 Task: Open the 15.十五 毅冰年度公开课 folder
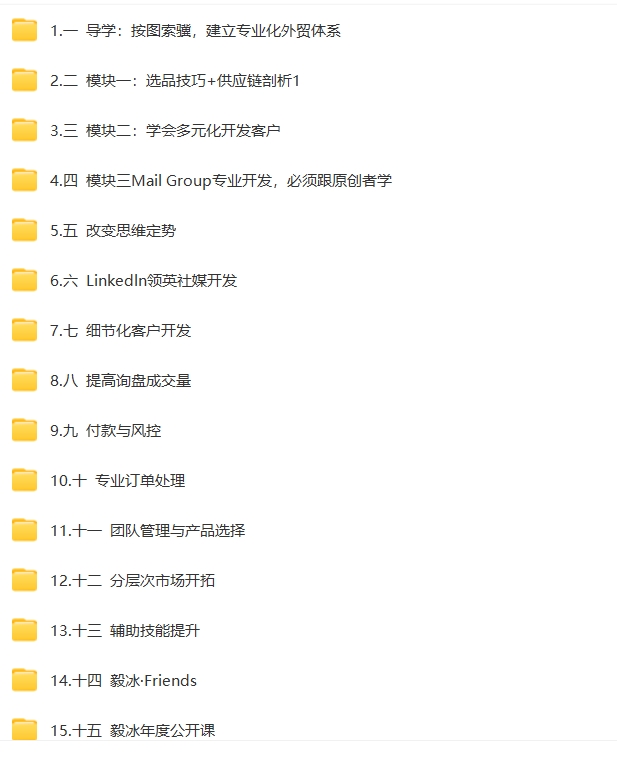(132, 731)
